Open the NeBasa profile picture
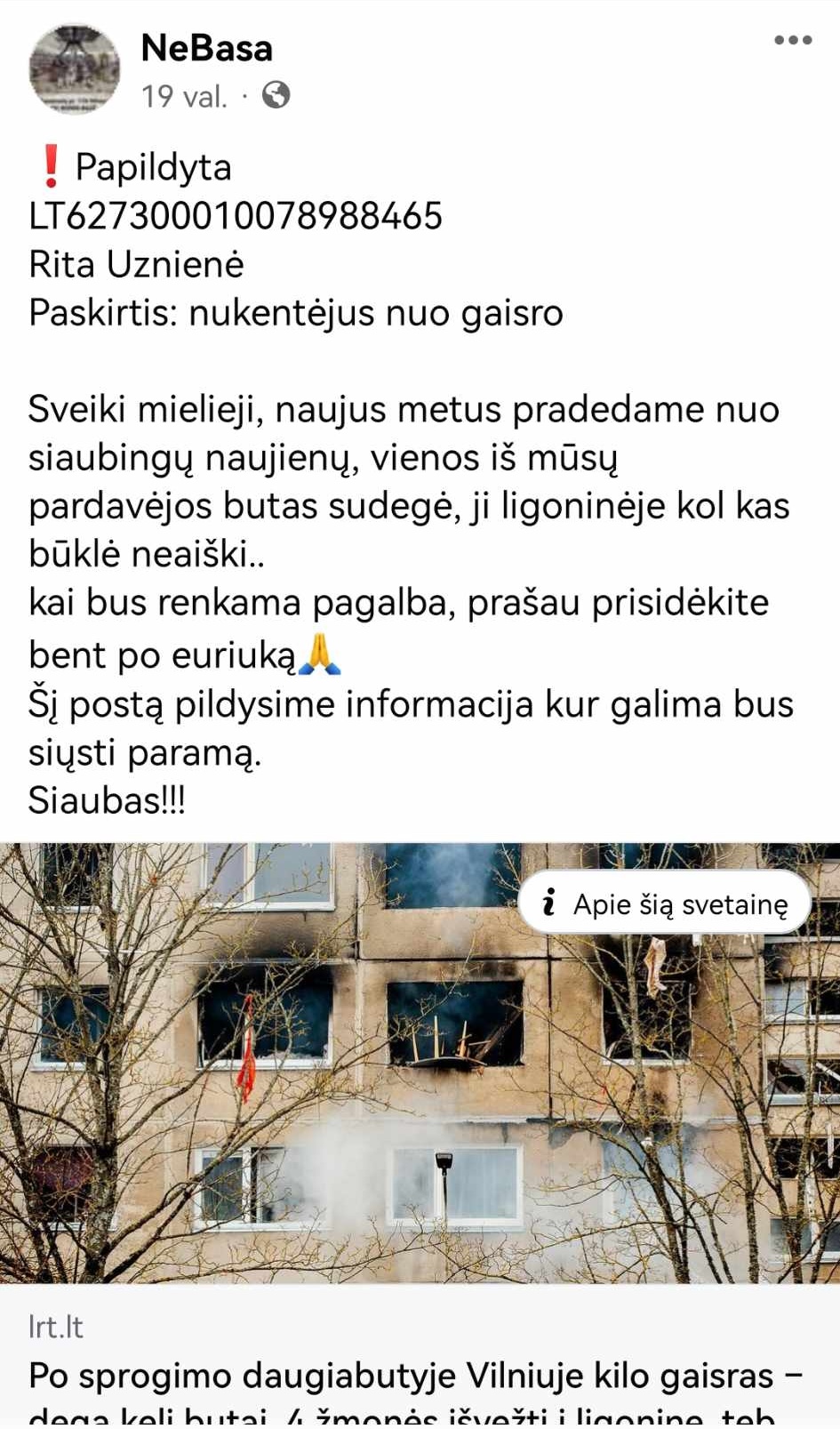The height and width of the screenshot is (1429, 840). 75,69
